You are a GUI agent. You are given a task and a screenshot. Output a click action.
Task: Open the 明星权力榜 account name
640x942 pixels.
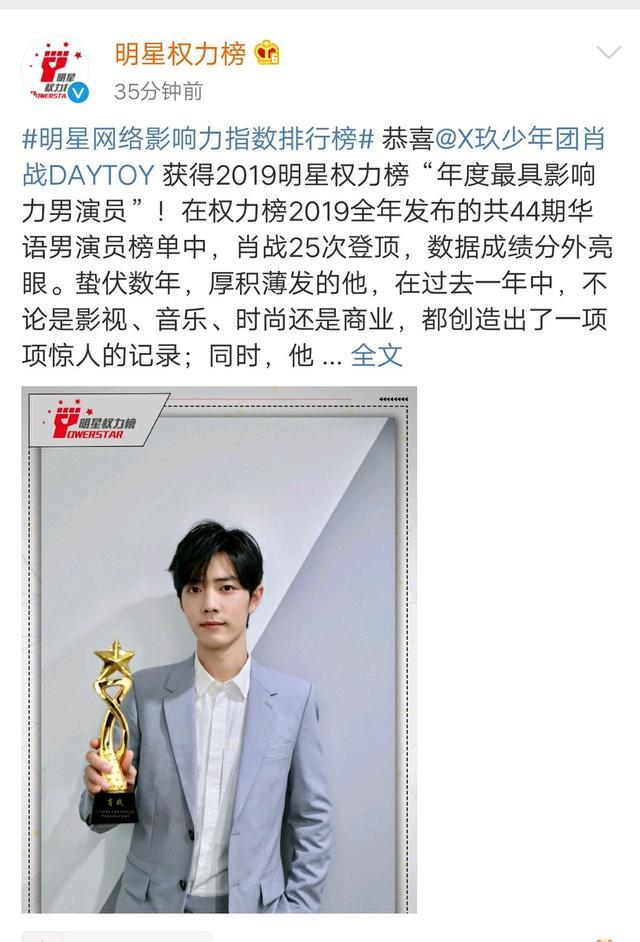[x=179, y=53]
